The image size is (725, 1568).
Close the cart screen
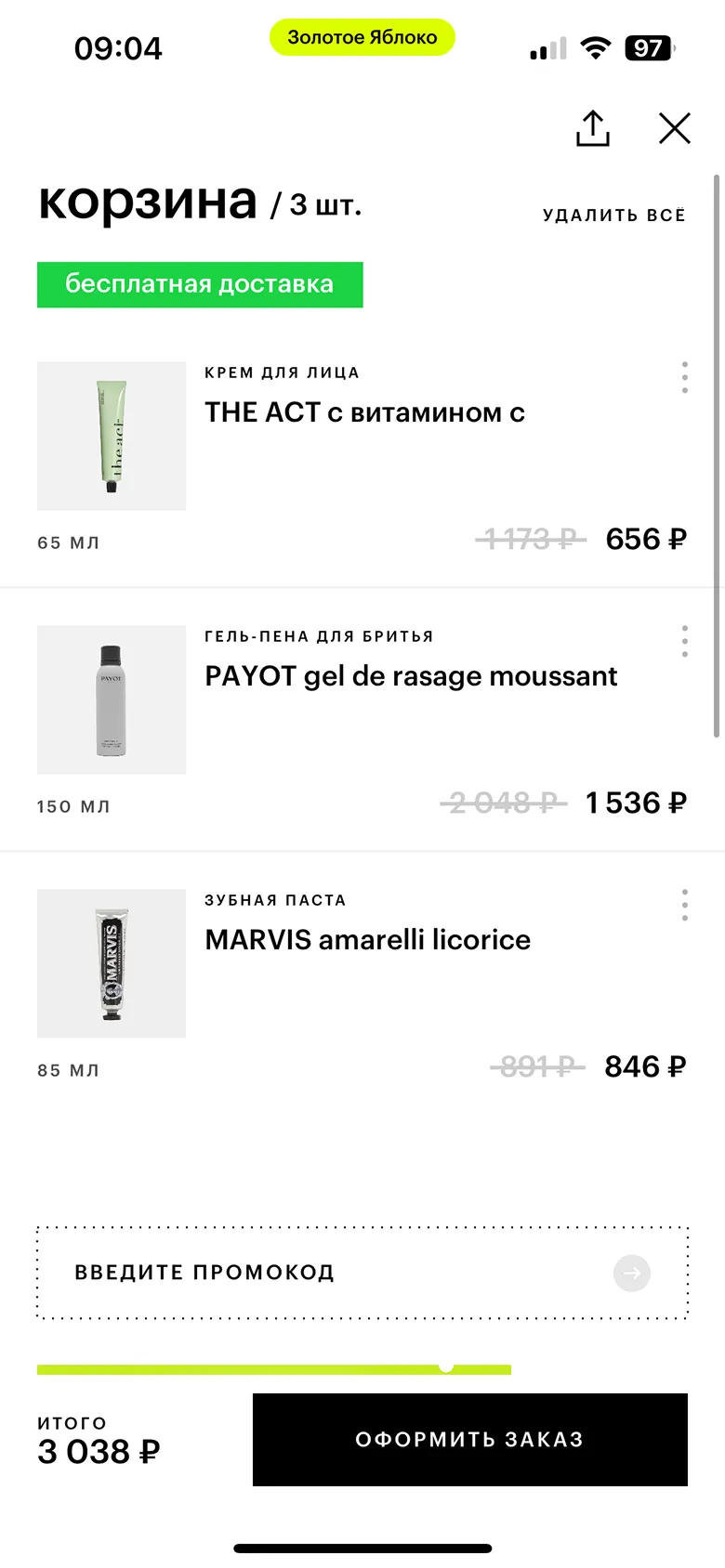coord(675,128)
